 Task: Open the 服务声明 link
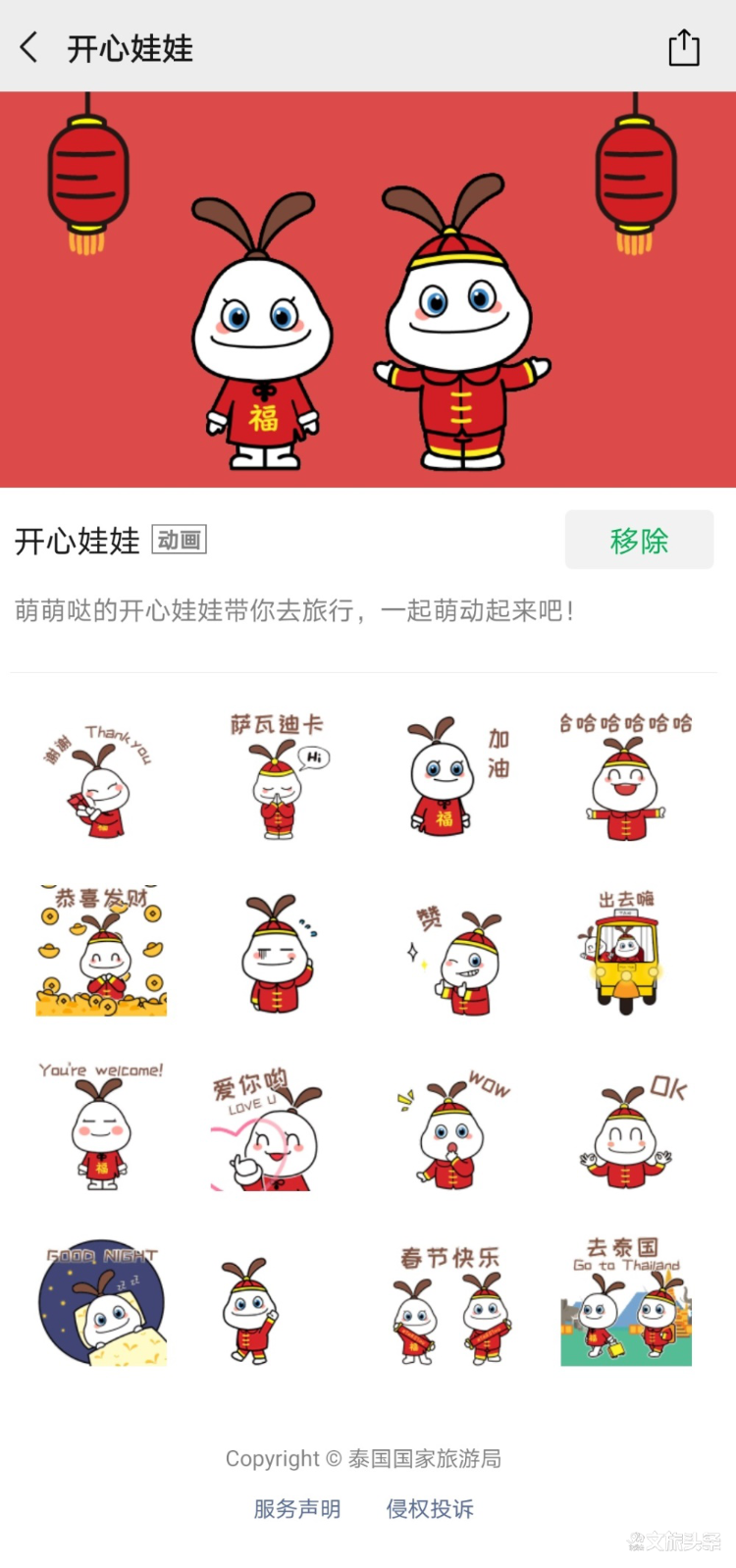coord(297,1509)
